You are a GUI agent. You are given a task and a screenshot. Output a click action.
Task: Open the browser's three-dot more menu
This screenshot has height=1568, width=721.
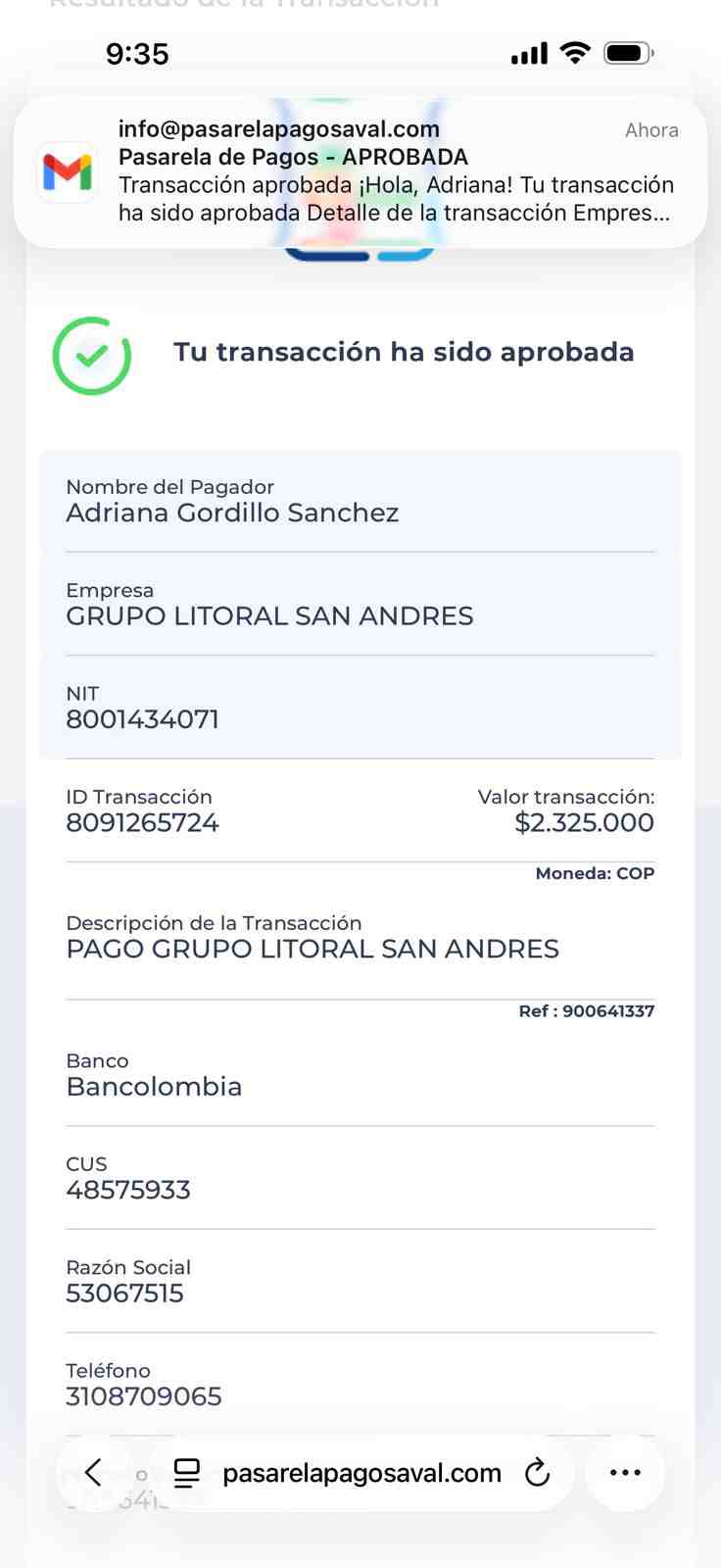click(x=625, y=1472)
